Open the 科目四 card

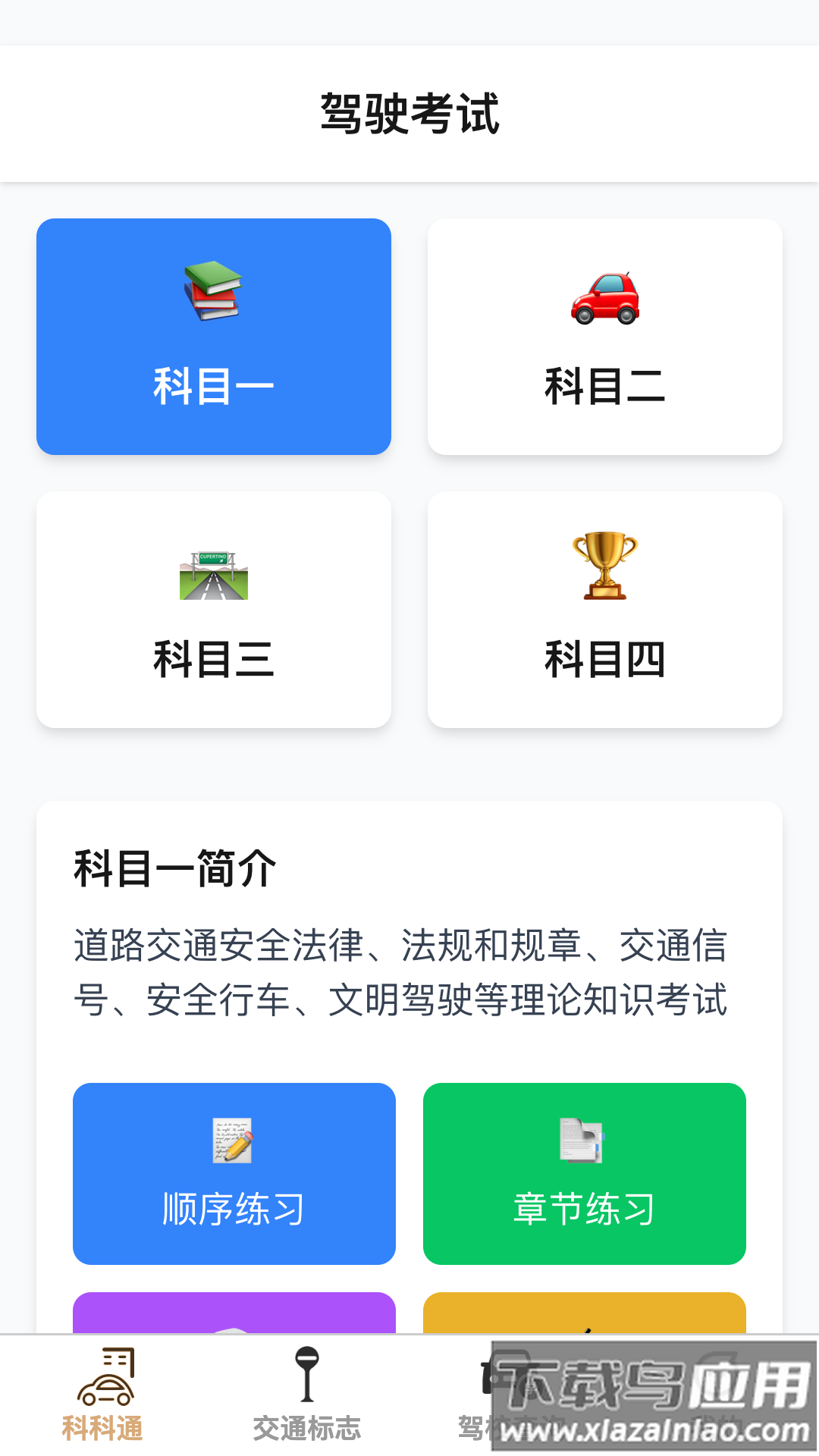click(x=604, y=610)
